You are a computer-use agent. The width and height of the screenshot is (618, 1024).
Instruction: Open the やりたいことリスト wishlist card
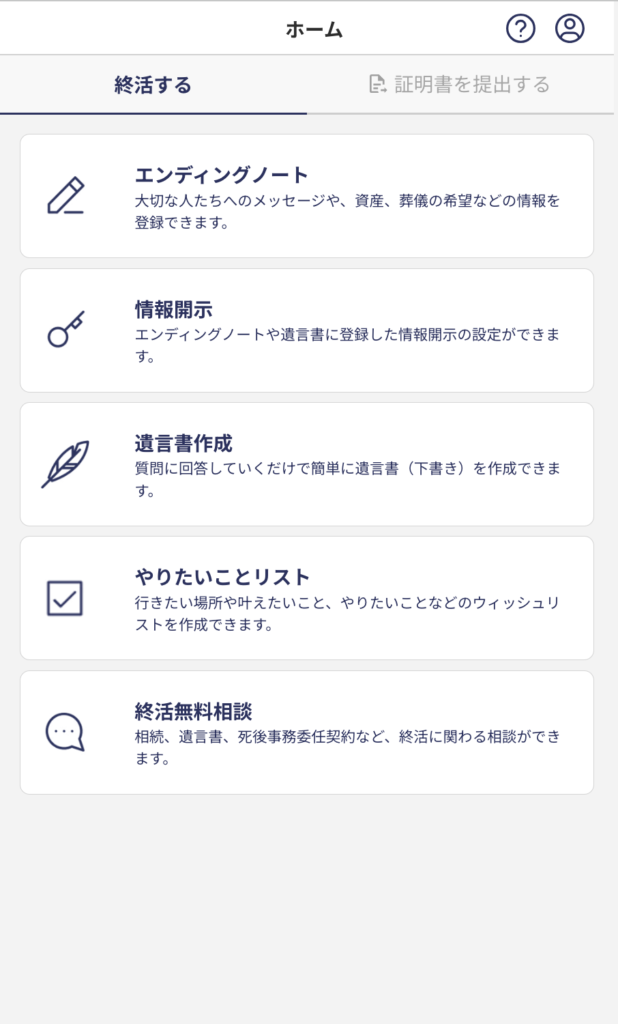point(307,598)
